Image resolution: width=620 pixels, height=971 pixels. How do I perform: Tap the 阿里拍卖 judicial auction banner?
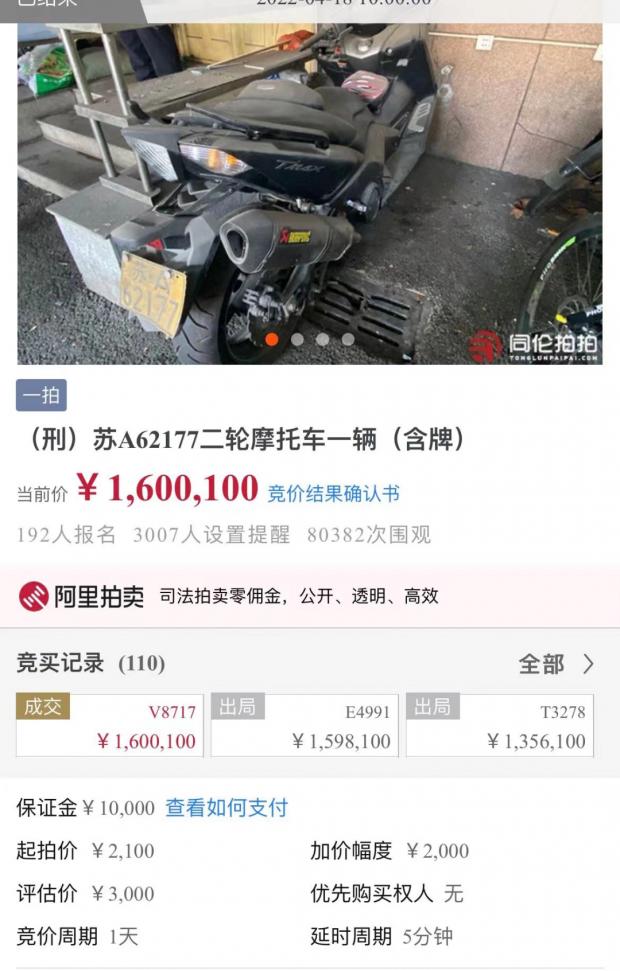tap(310, 596)
